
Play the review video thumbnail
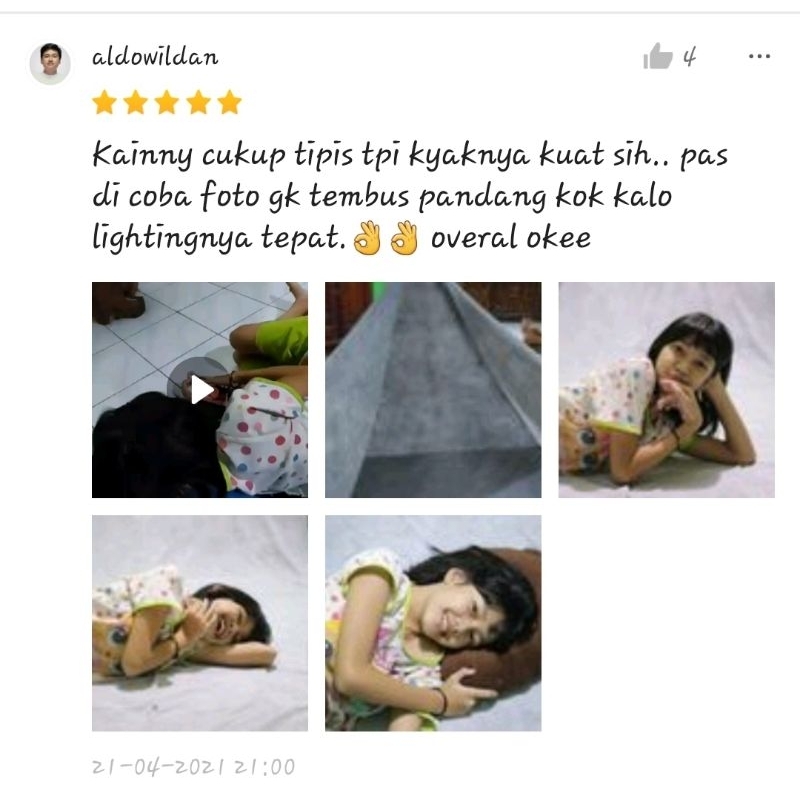[x=200, y=389]
